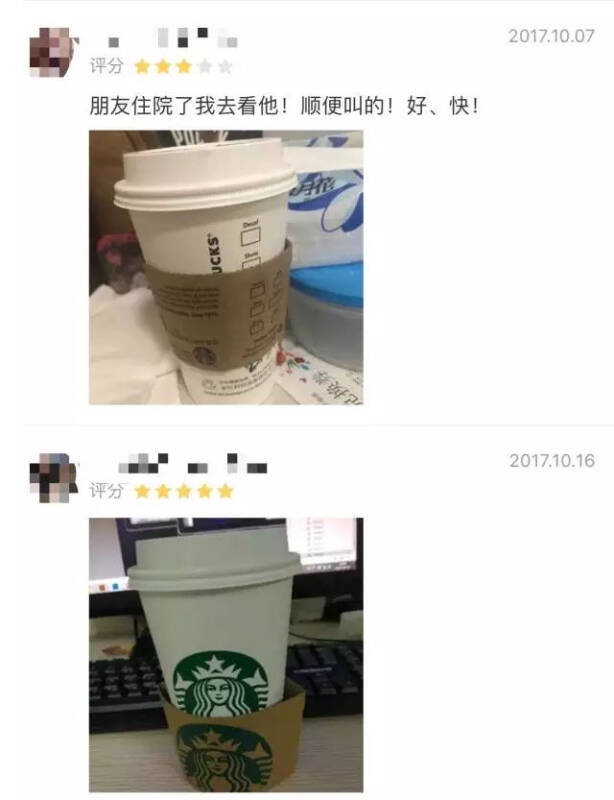View the photo in the 2017.10.16 review
Screen dimensions: 614x800
(x=226, y=654)
